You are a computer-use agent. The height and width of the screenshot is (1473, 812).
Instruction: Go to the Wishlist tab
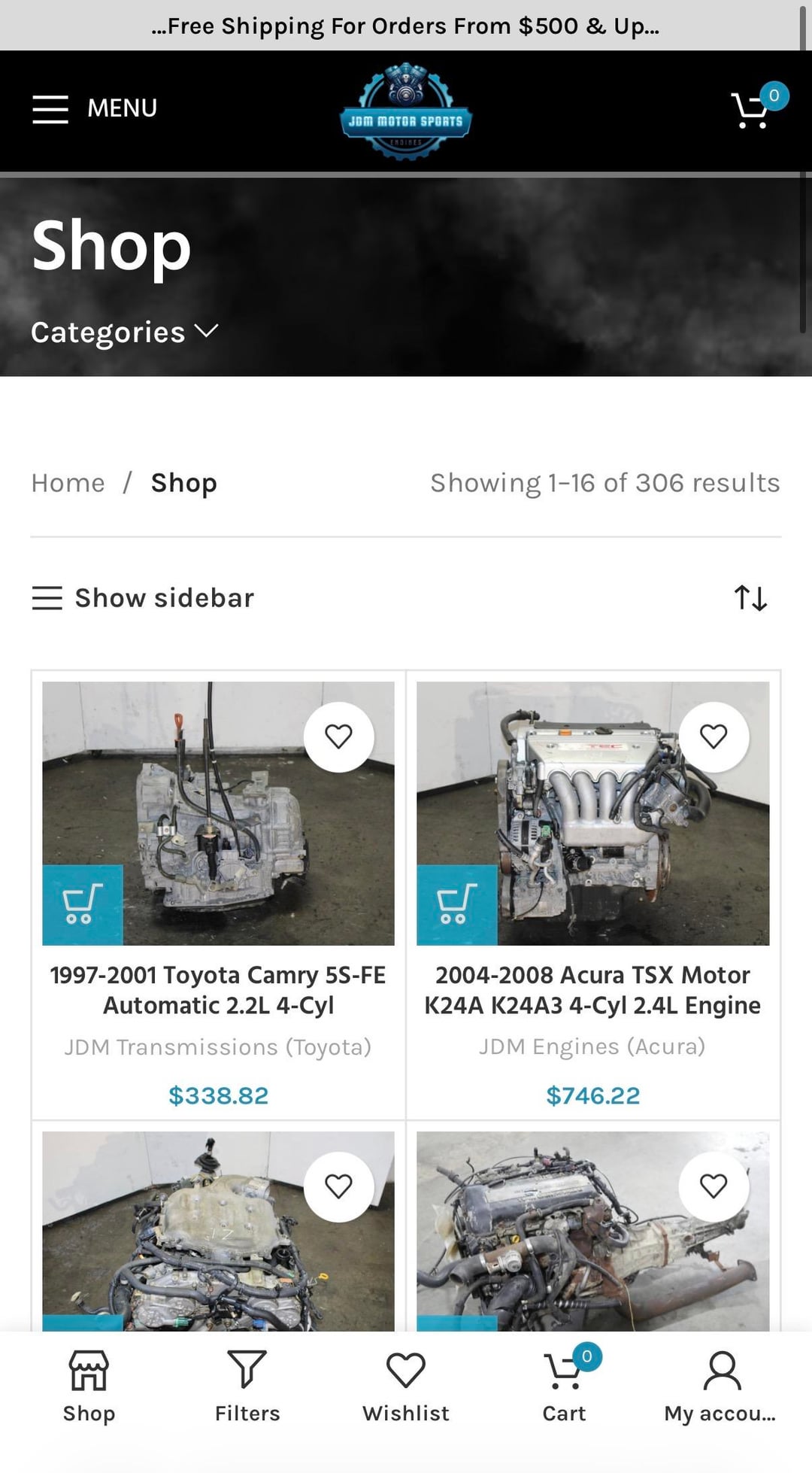coord(406,1386)
